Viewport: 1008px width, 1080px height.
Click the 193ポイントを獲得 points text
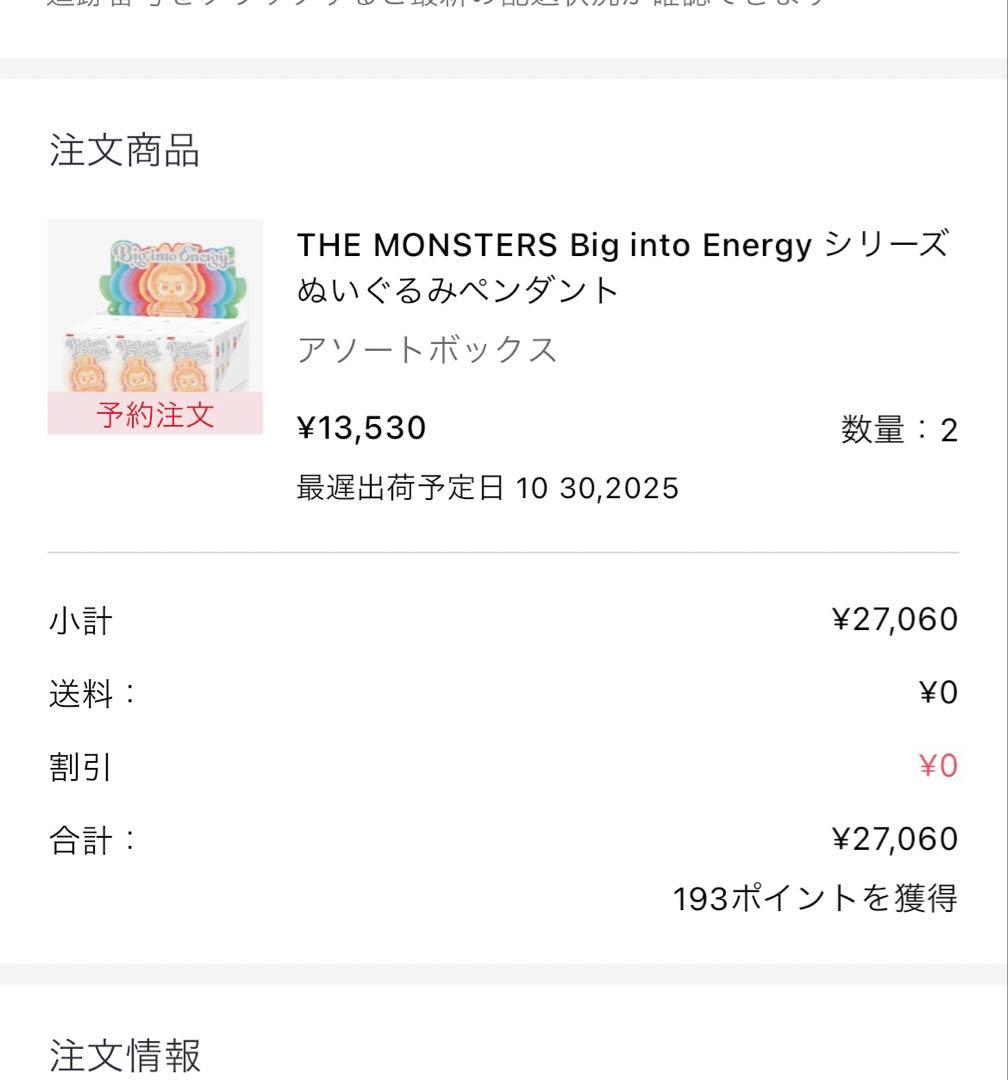coord(820,899)
